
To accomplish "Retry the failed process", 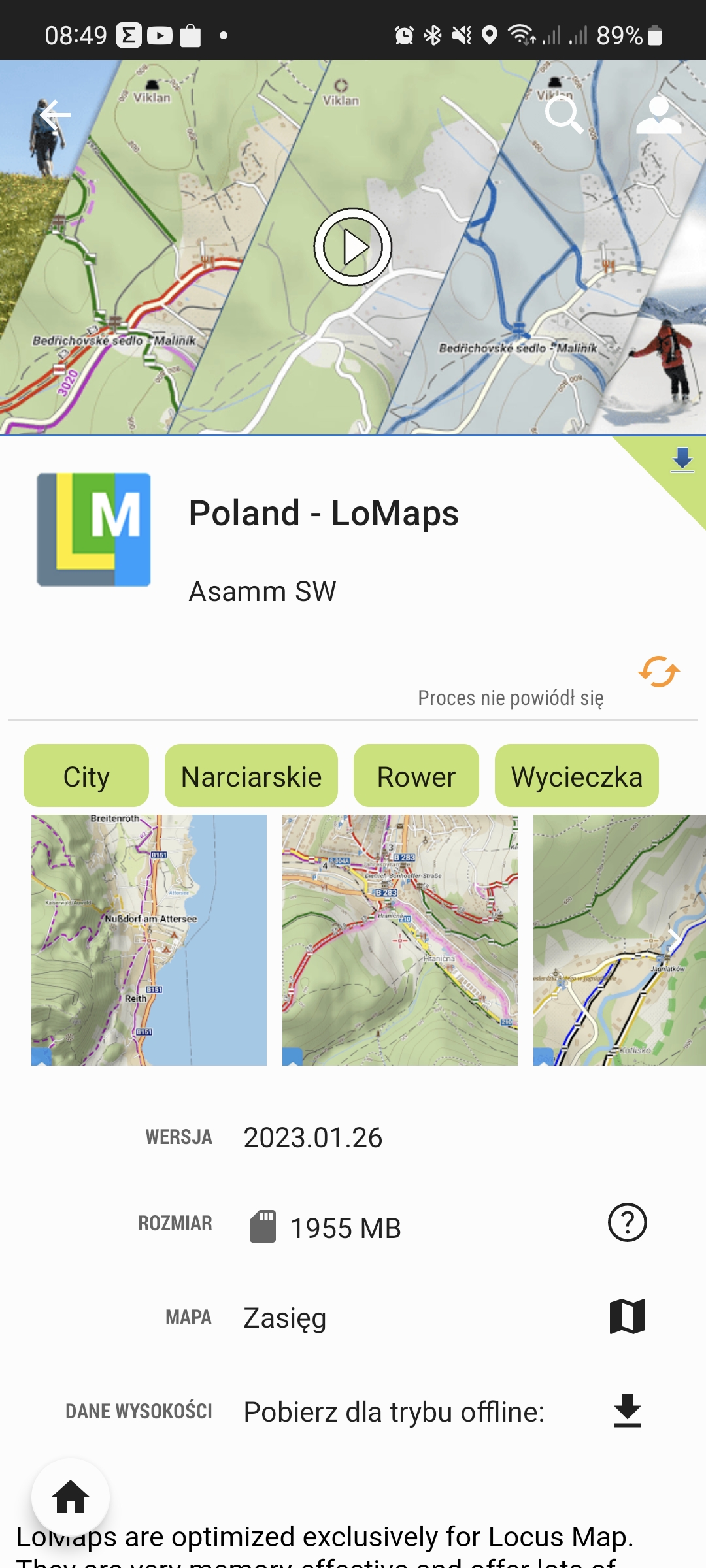I will click(x=658, y=672).
